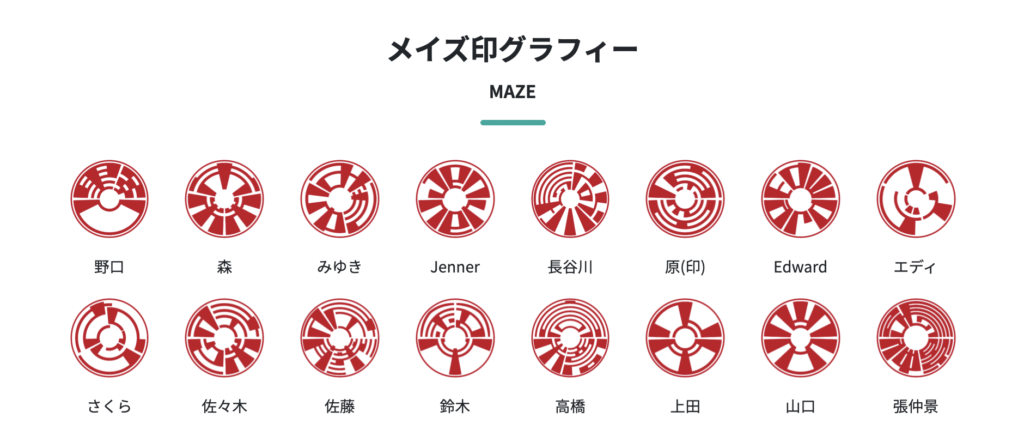The image size is (1024, 436).
Task: Select the エディ maze seal
Action: tap(915, 199)
